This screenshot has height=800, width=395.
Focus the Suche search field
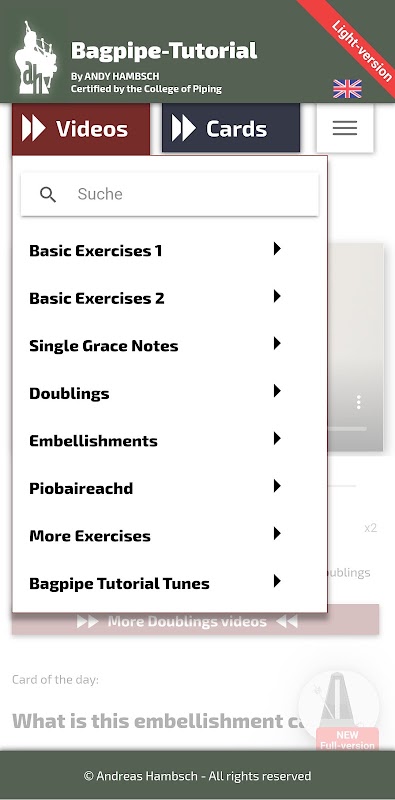click(170, 194)
